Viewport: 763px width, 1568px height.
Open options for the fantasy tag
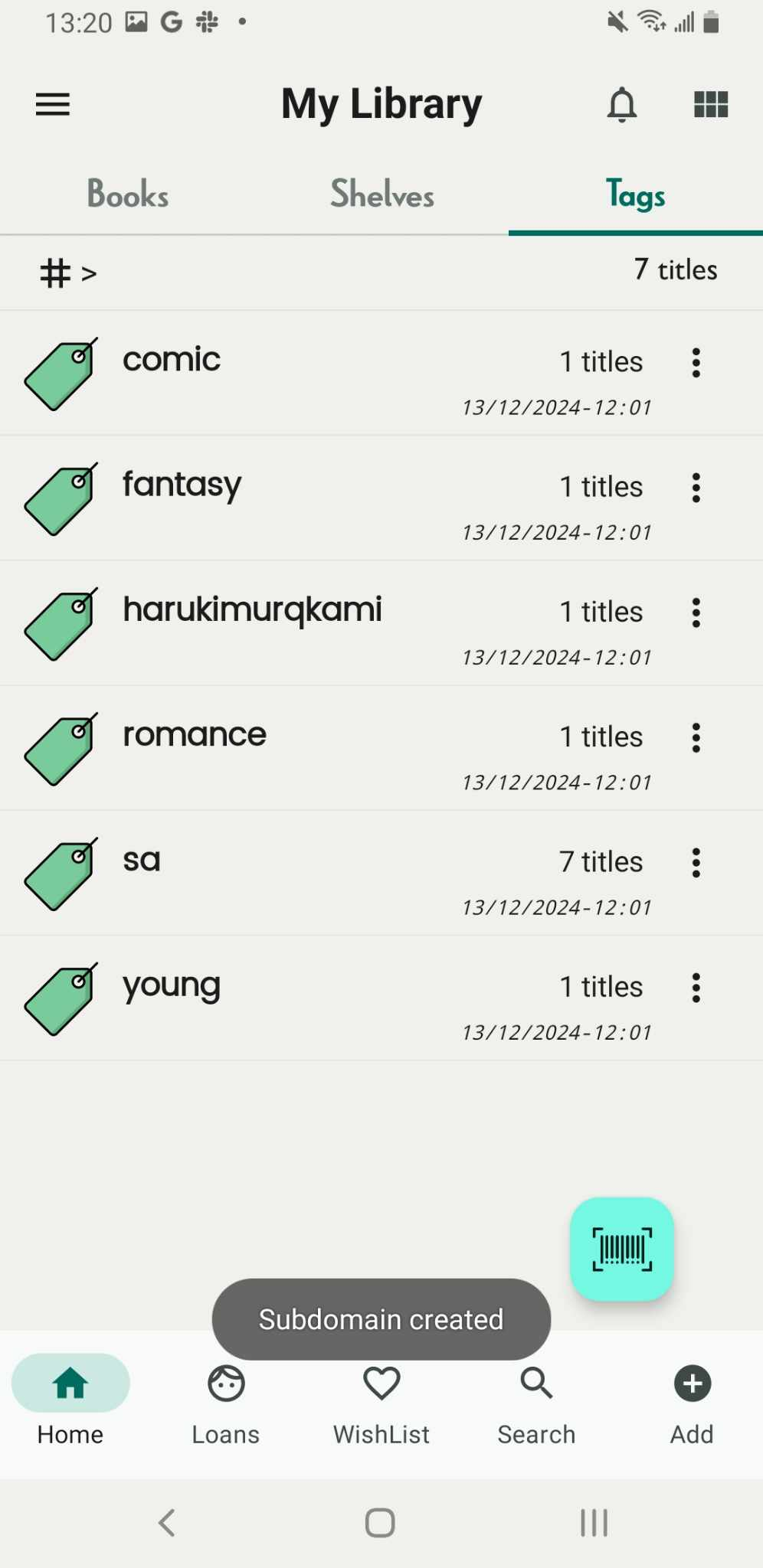696,488
